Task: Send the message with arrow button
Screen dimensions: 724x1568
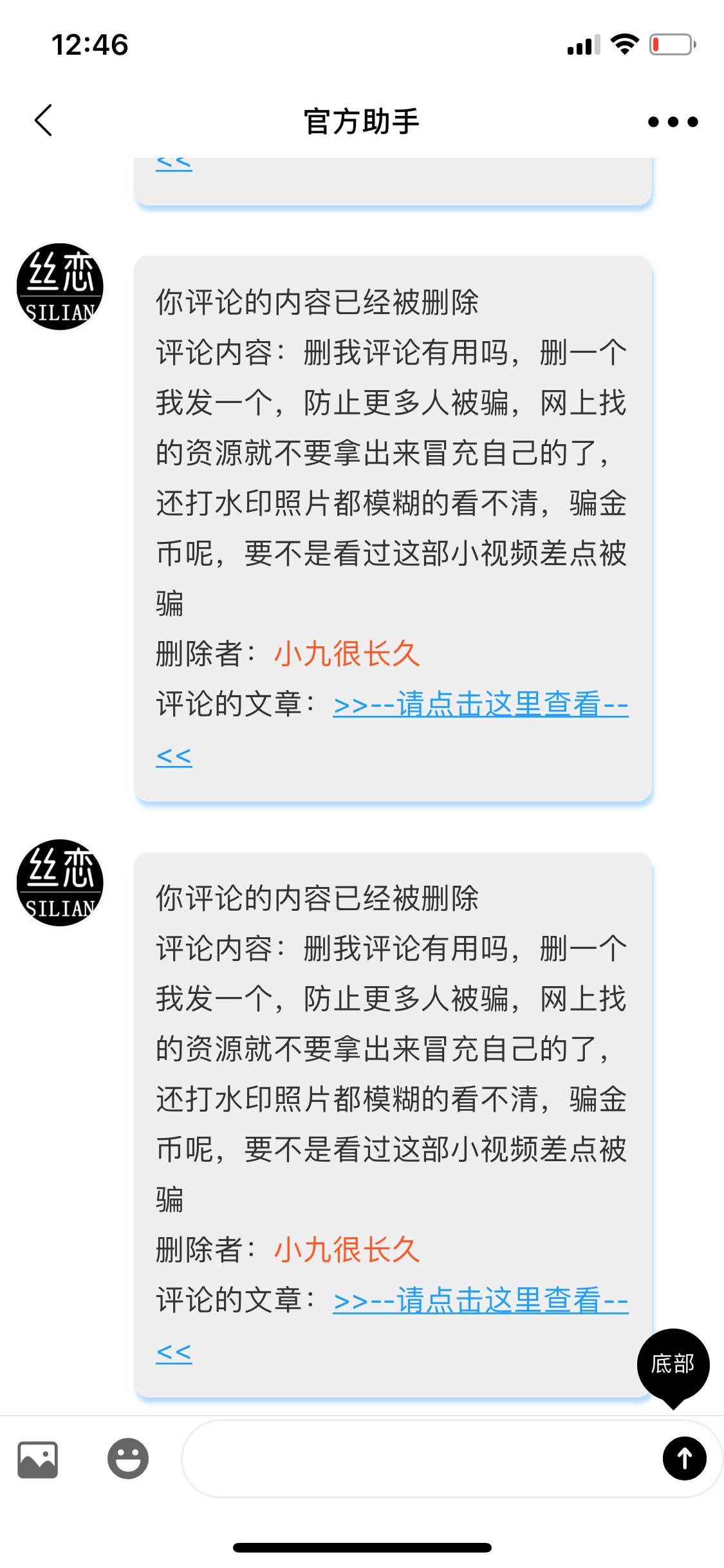Action: [x=685, y=1459]
